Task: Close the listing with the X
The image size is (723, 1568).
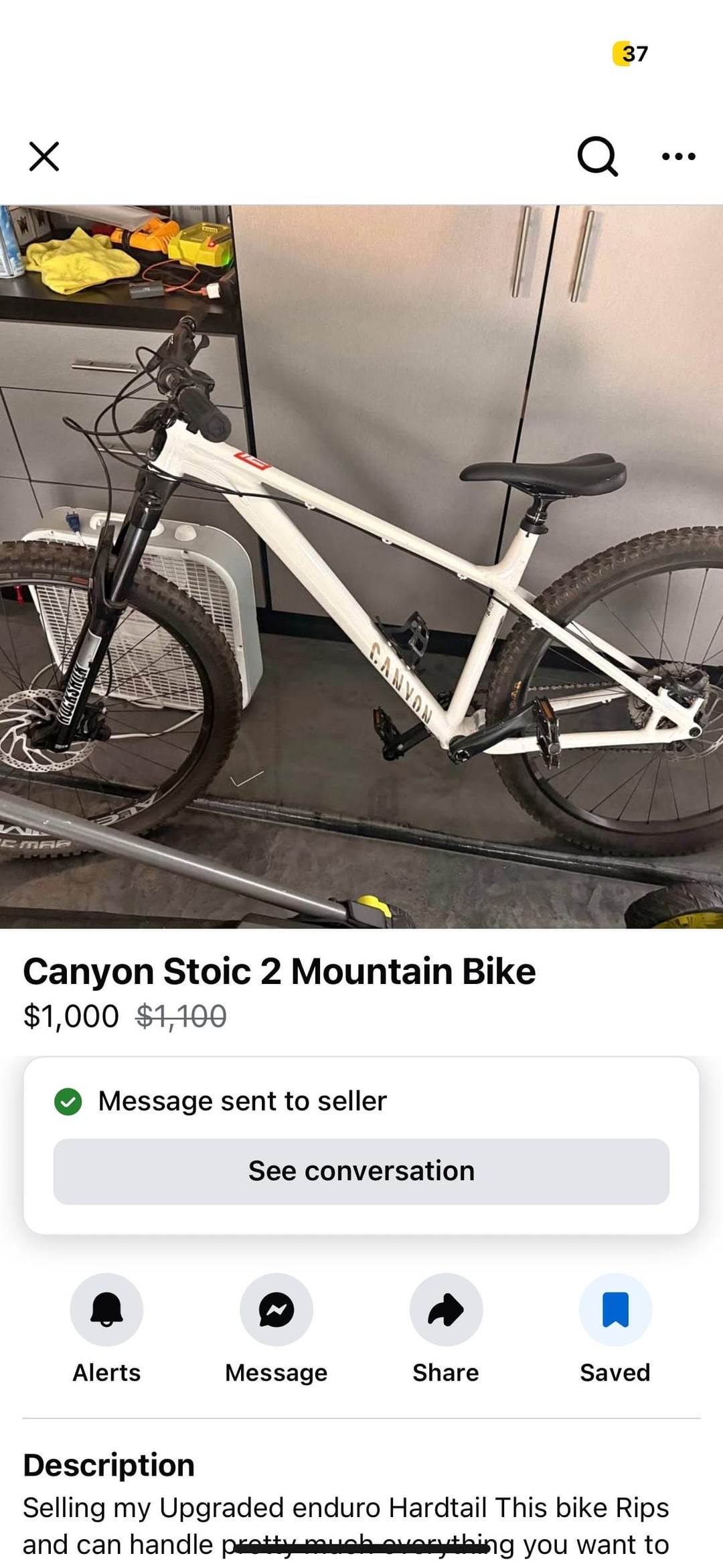Action: (44, 157)
